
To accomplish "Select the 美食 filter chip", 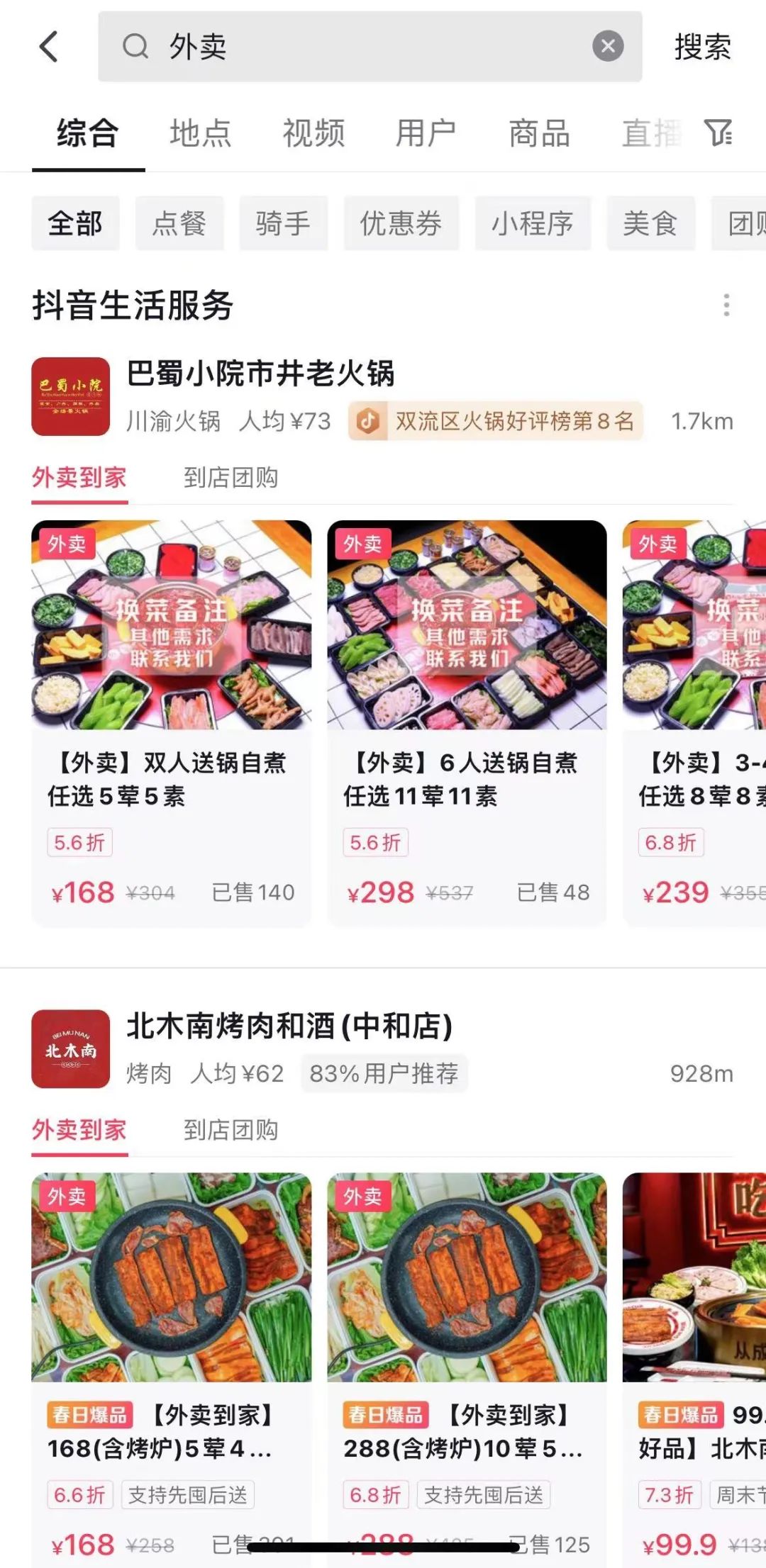I will 650,223.
